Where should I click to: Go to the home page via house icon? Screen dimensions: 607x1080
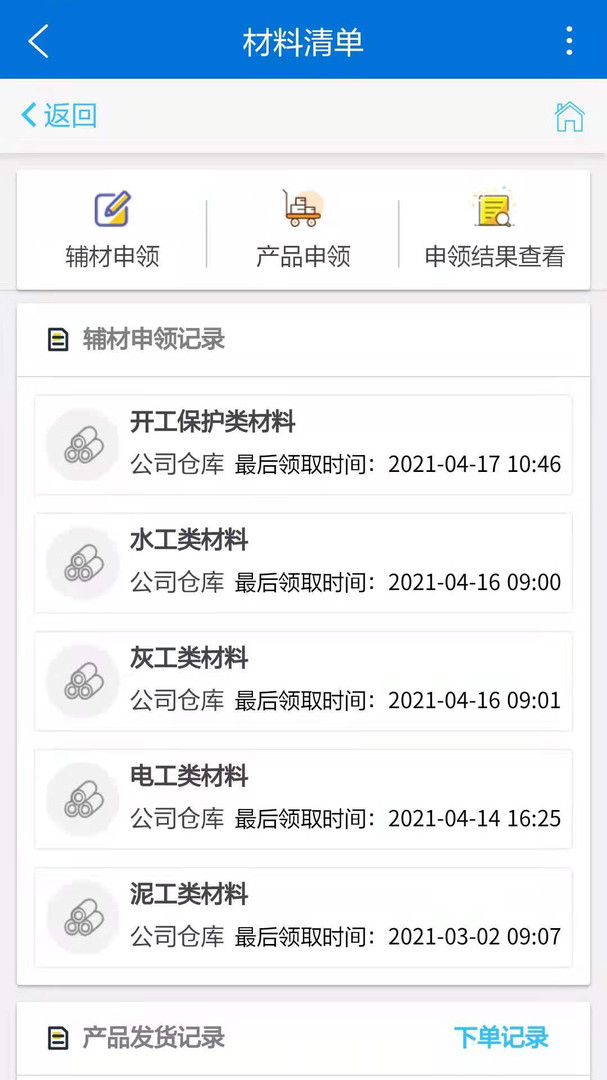569,116
